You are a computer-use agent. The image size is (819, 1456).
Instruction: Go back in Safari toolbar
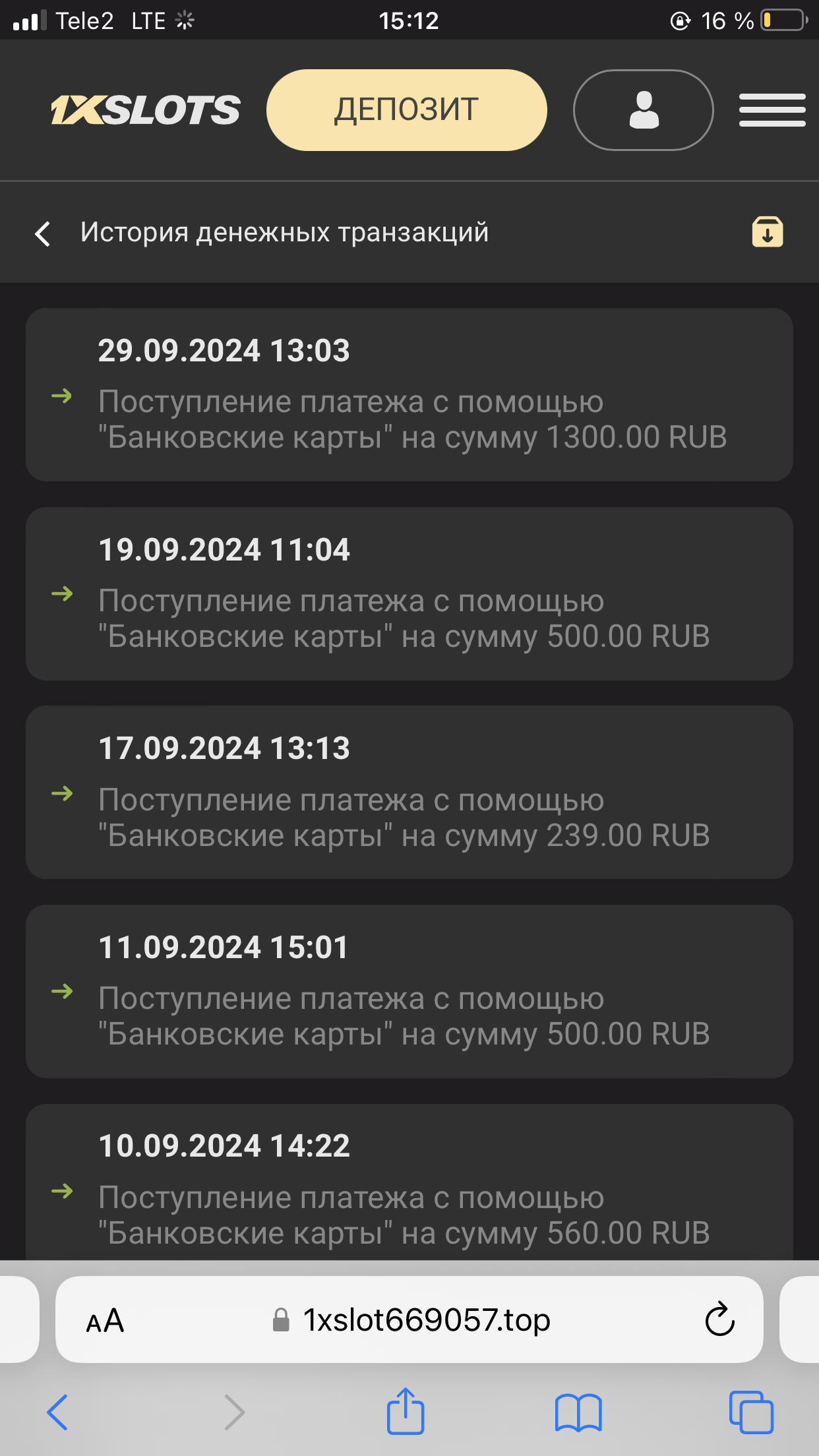57,1412
